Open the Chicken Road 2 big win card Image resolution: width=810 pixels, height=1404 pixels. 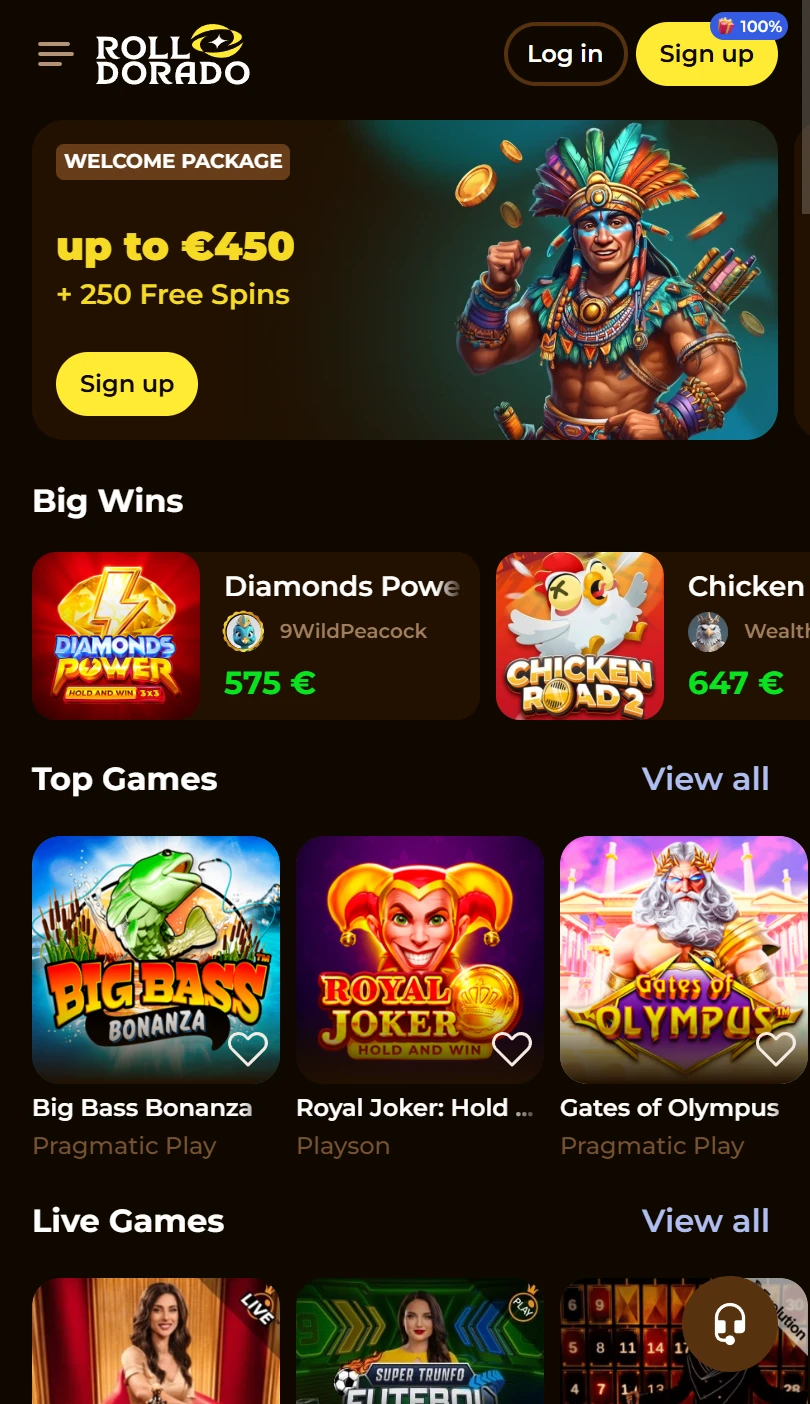[x=653, y=636]
